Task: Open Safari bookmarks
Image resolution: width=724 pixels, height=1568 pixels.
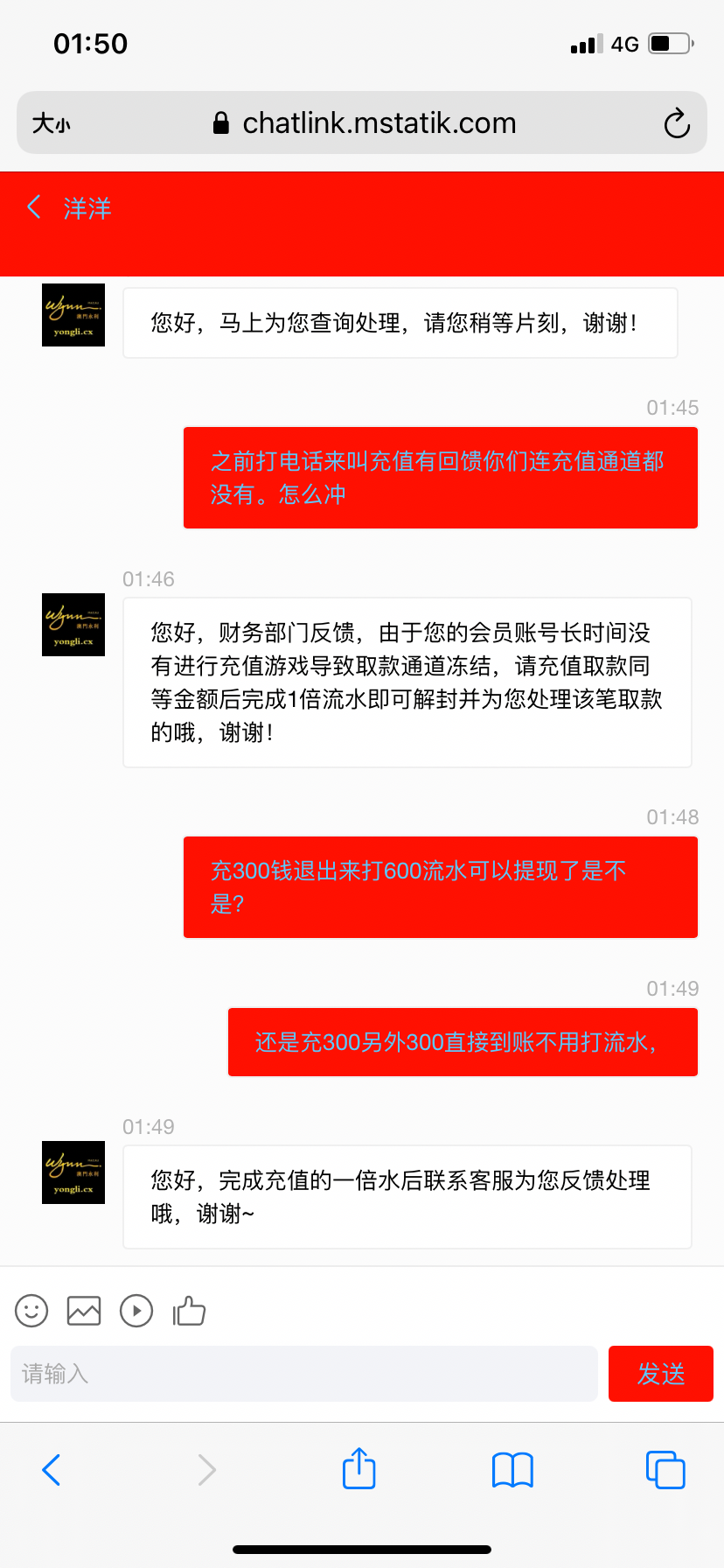Action: (512, 1470)
